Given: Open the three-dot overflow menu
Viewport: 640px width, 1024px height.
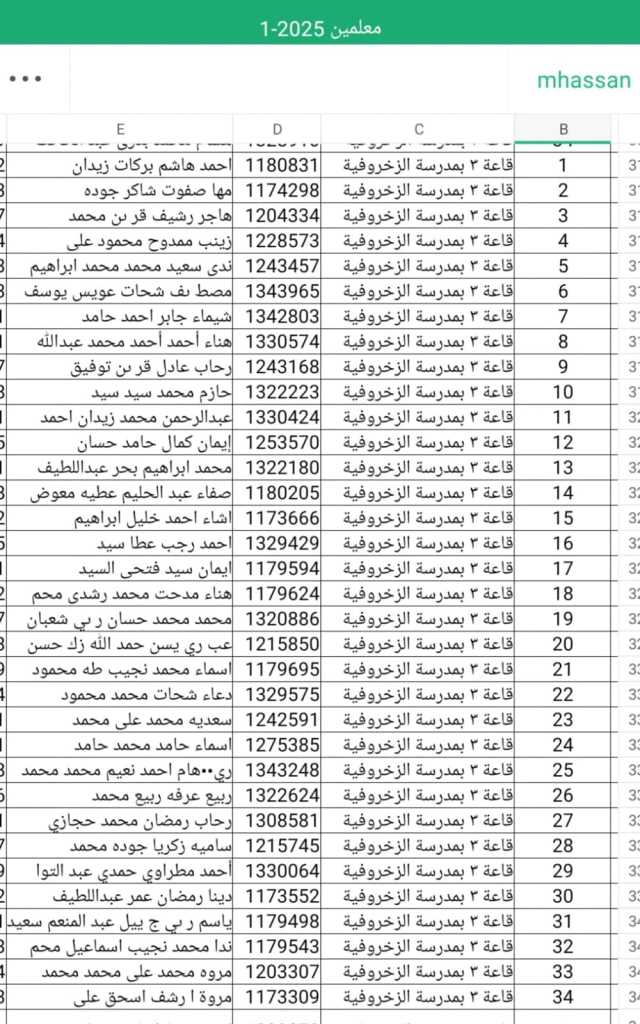Looking at the screenshot, I should 26,79.
